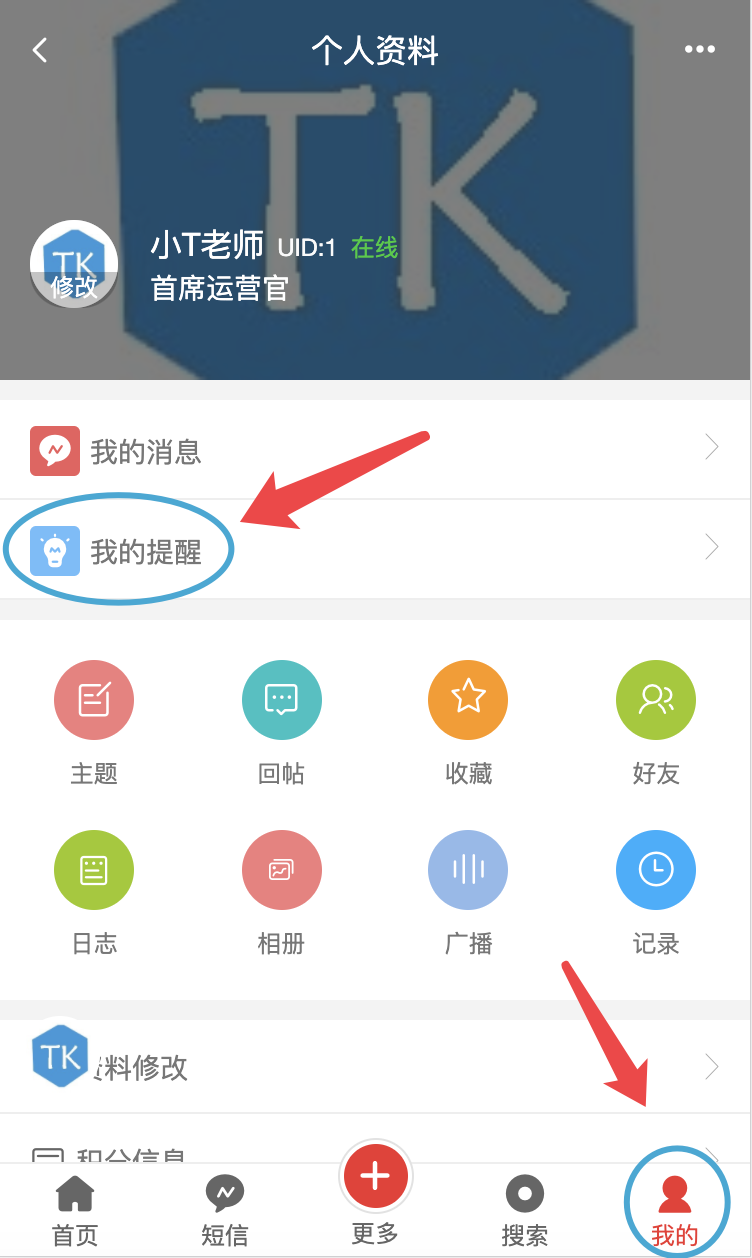752x1258 pixels.
Task: Open 我的提醒 row
Action: [375, 549]
